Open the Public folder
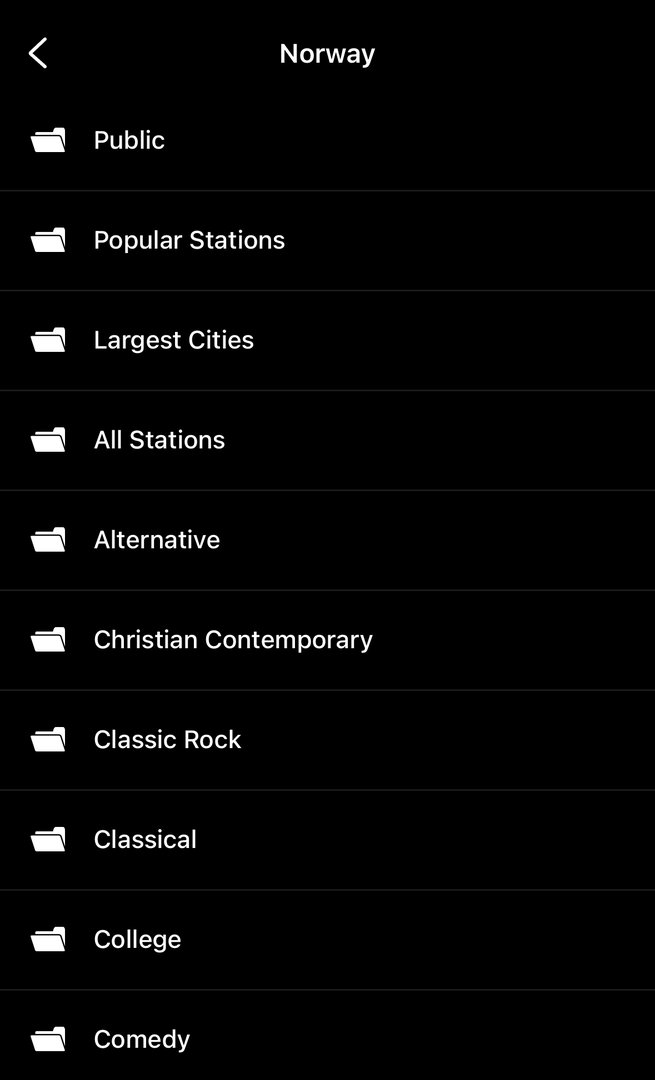Image resolution: width=655 pixels, height=1080 pixels. click(x=129, y=140)
